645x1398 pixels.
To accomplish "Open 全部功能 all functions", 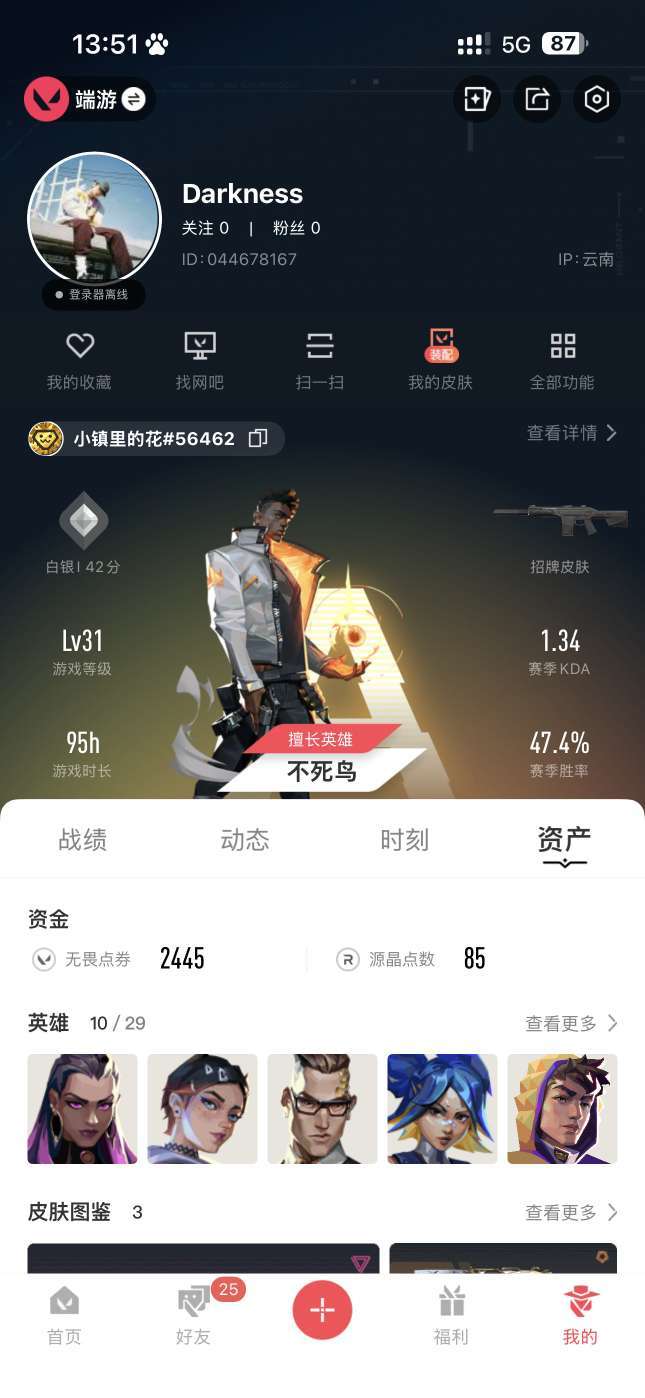I will [562, 361].
